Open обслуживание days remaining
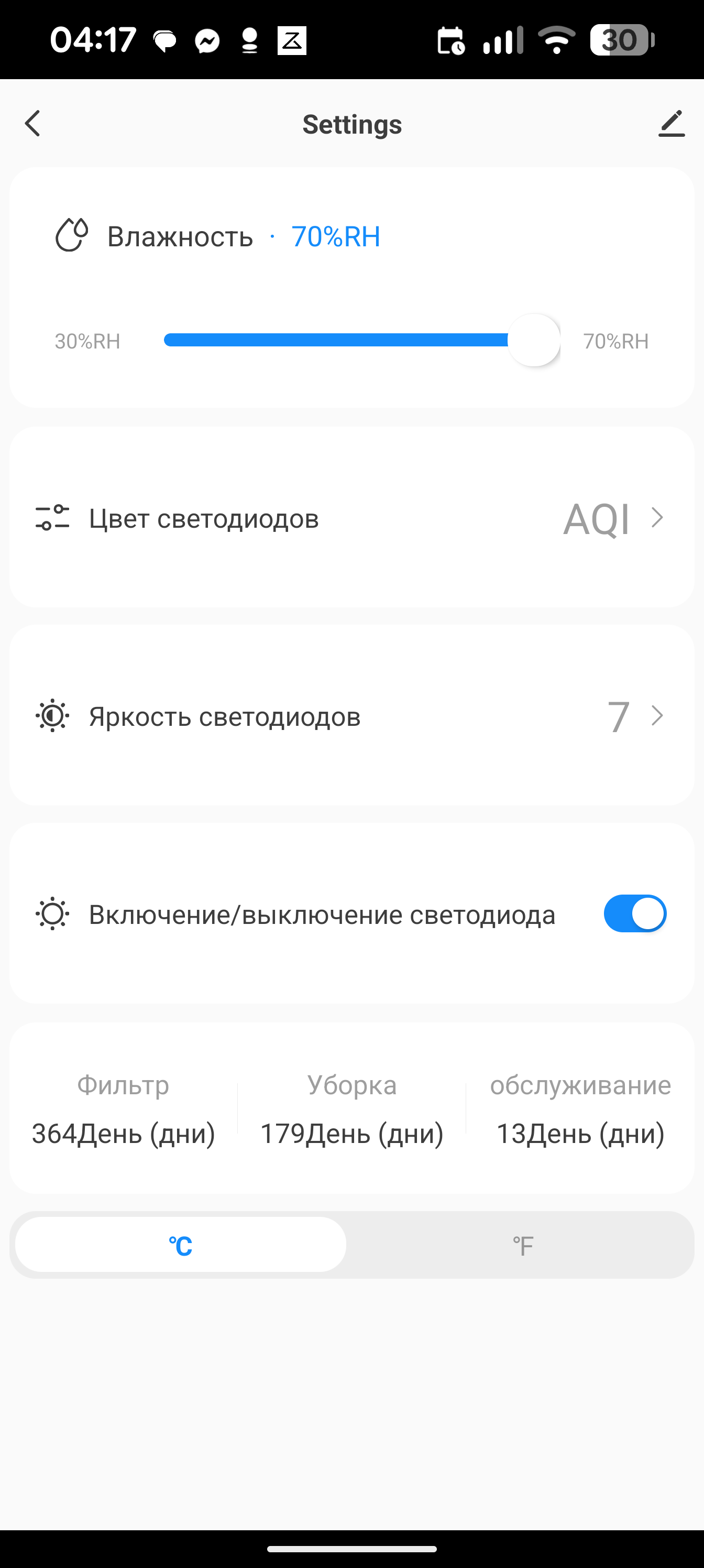 580,1108
